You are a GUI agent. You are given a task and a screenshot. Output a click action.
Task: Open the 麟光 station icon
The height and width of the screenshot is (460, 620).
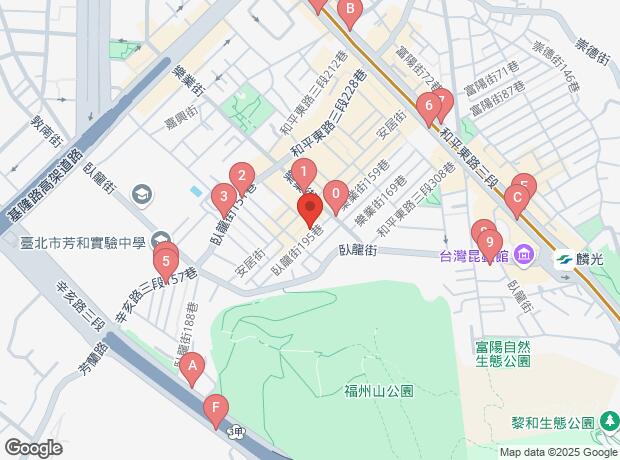click(x=564, y=258)
